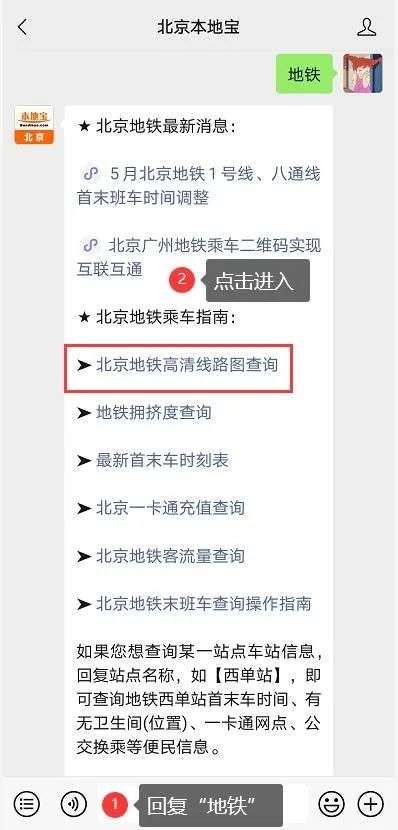Tap the 北京本地宝 account avatar
This screenshot has width=398, height=830.
pyautogui.click(x=34, y=125)
